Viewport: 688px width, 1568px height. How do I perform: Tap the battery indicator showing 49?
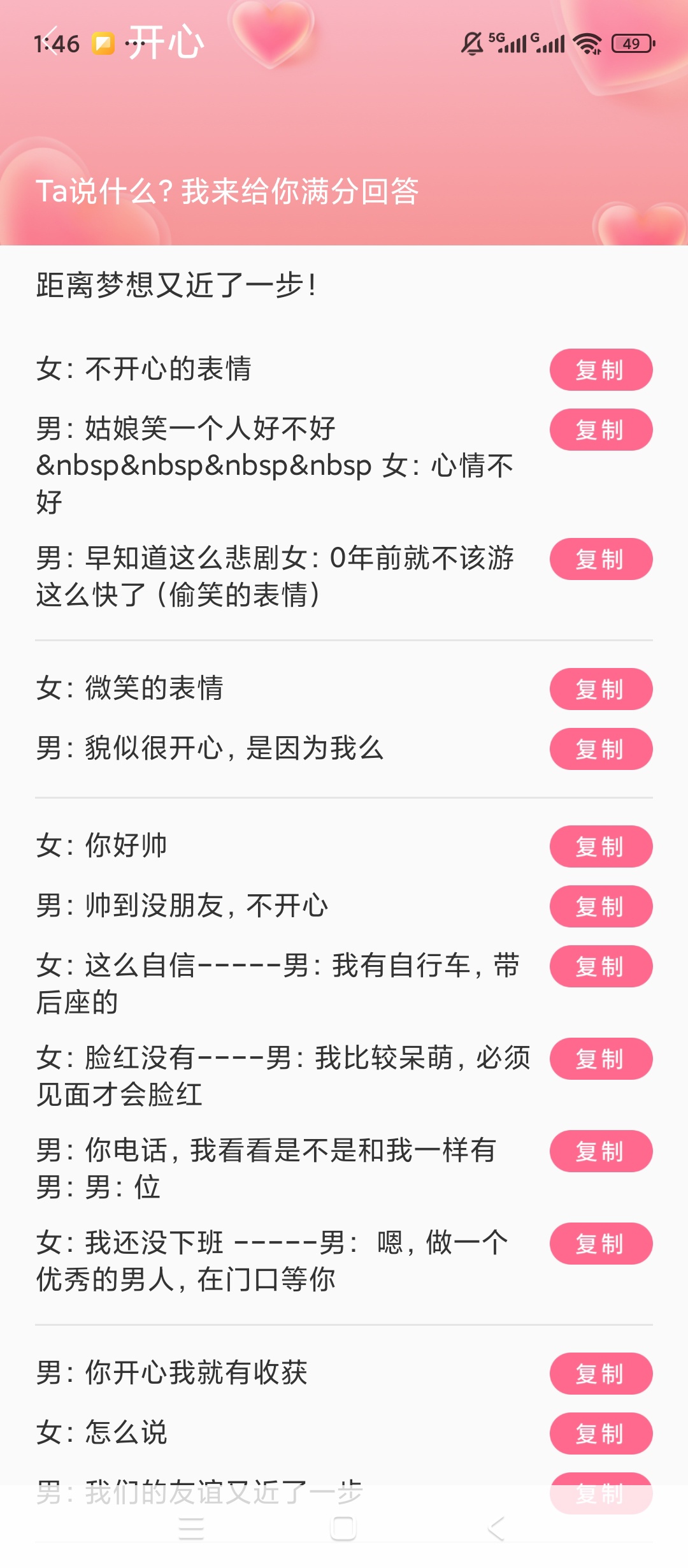tap(631, 43)
